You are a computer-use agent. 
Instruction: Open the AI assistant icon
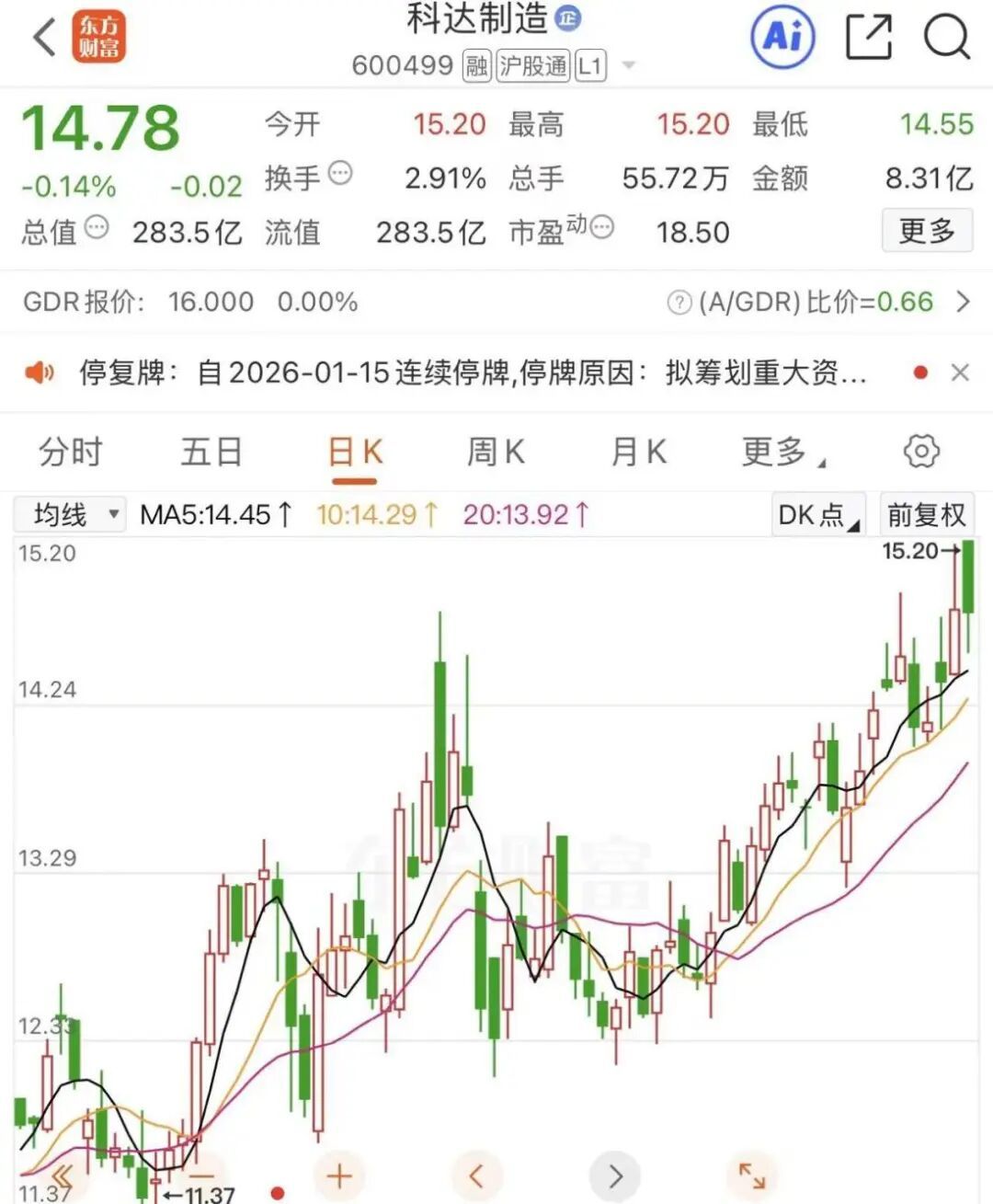781,37
